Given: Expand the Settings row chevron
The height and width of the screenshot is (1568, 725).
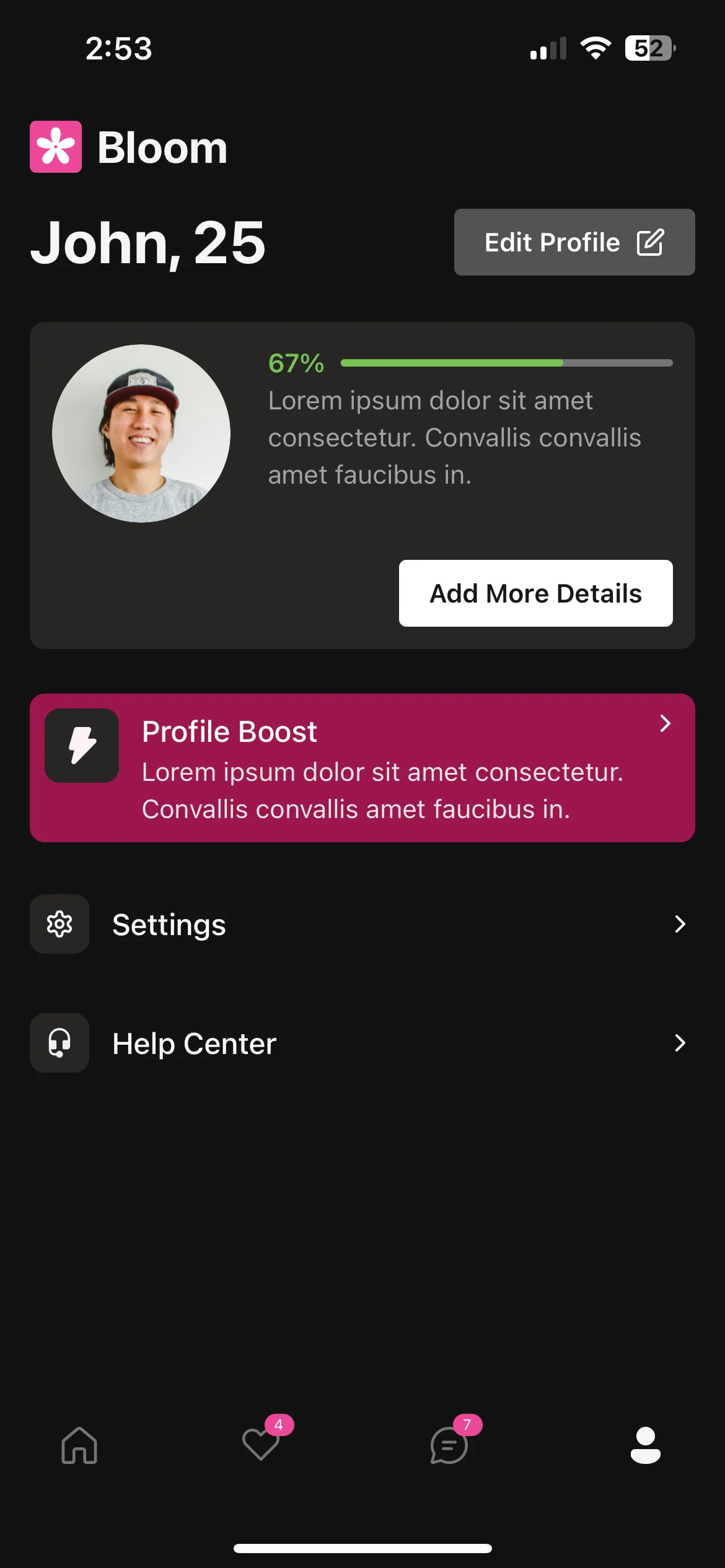Looking at the screenshot, I should pyautogui.click(x=680, y=923).
